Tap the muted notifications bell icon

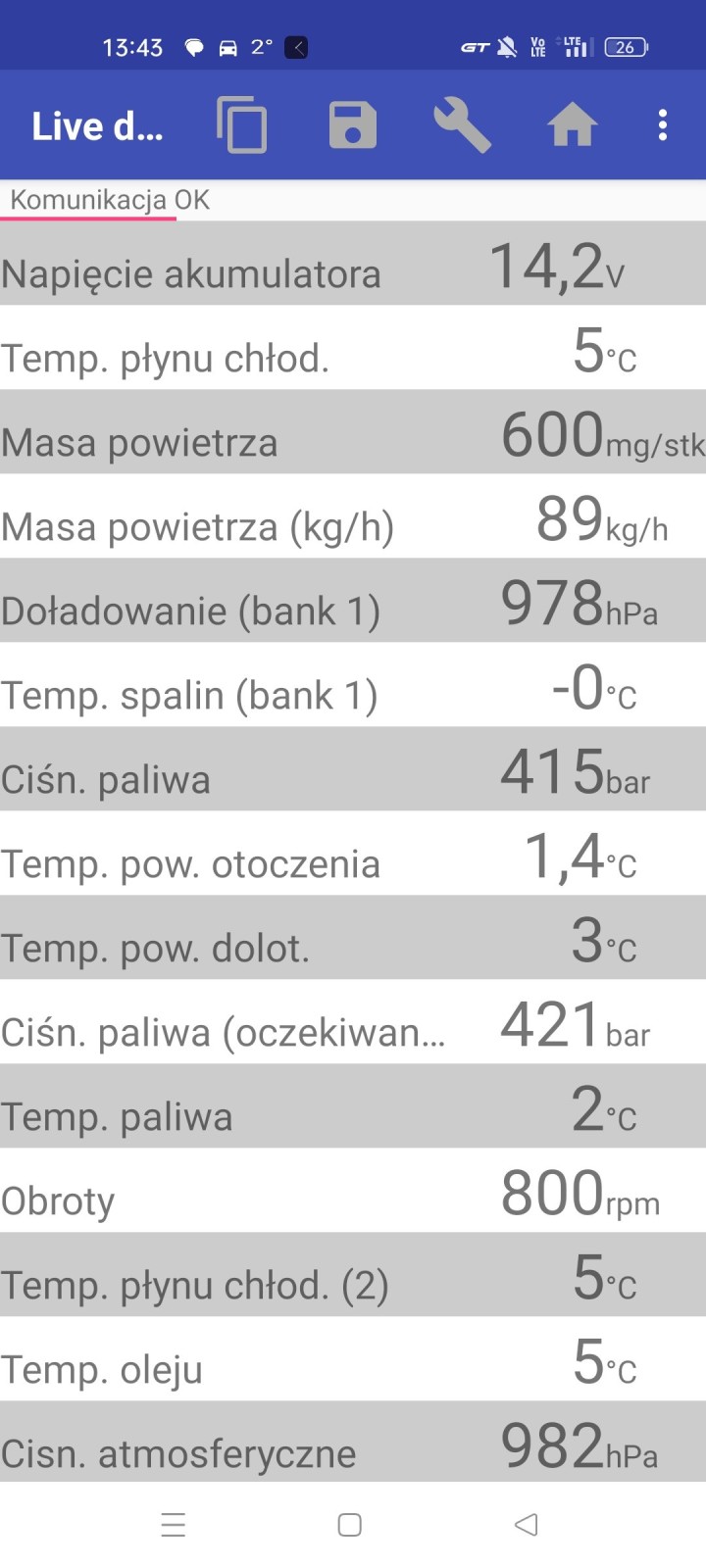(506, 46)
